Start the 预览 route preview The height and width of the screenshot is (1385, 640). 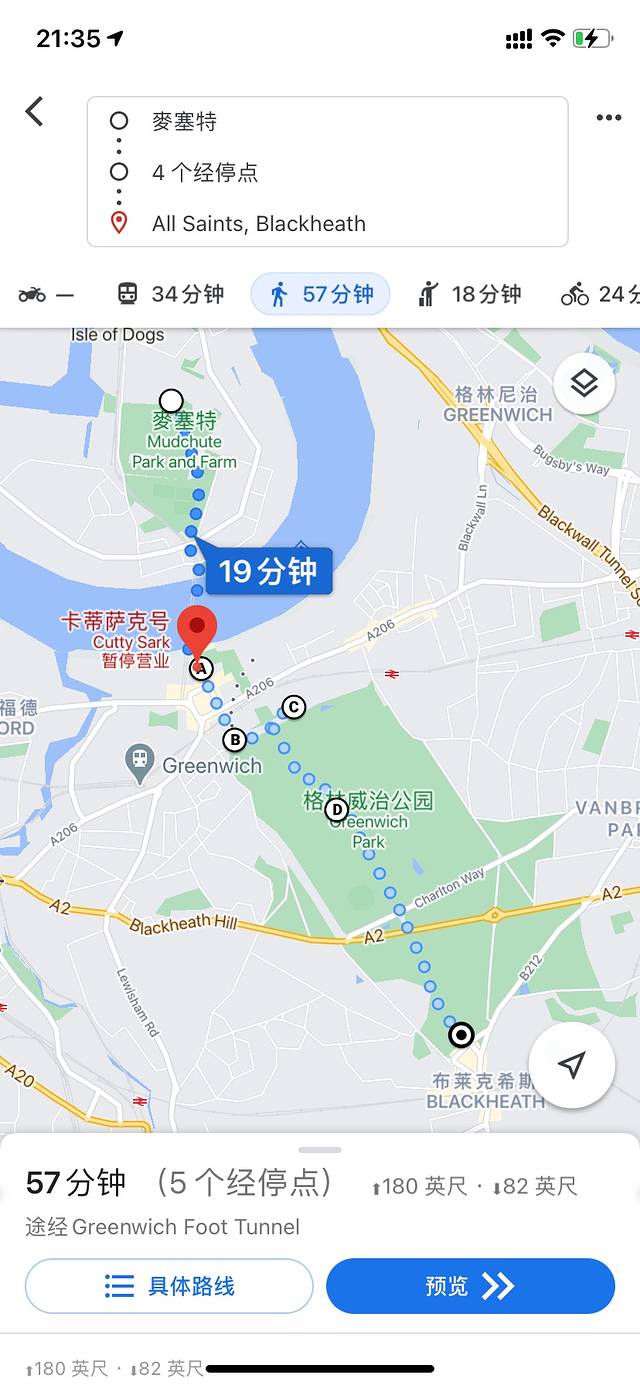pos(470,1286)
